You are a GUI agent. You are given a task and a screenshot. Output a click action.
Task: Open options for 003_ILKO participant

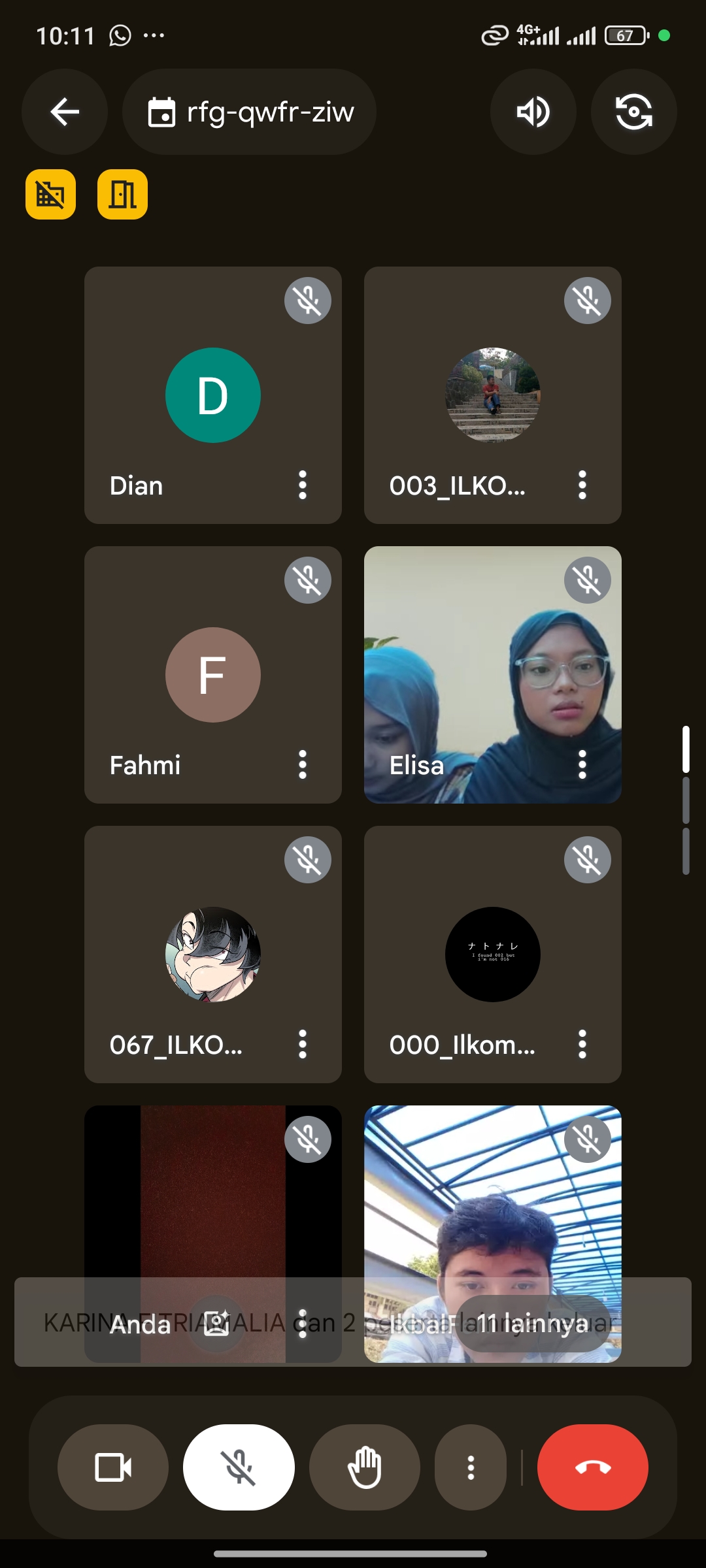(582, 485)
